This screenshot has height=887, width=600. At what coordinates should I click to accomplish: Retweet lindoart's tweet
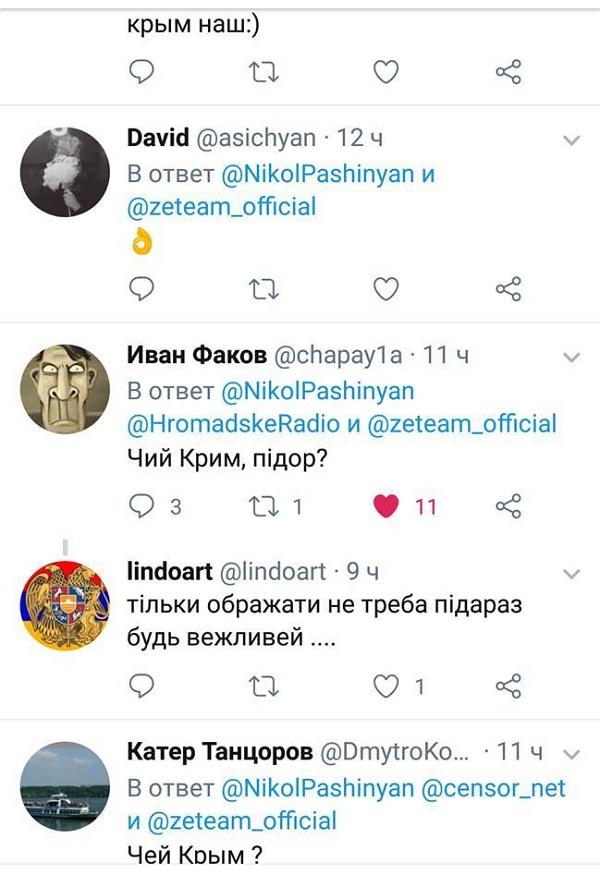tap(263, 685)
